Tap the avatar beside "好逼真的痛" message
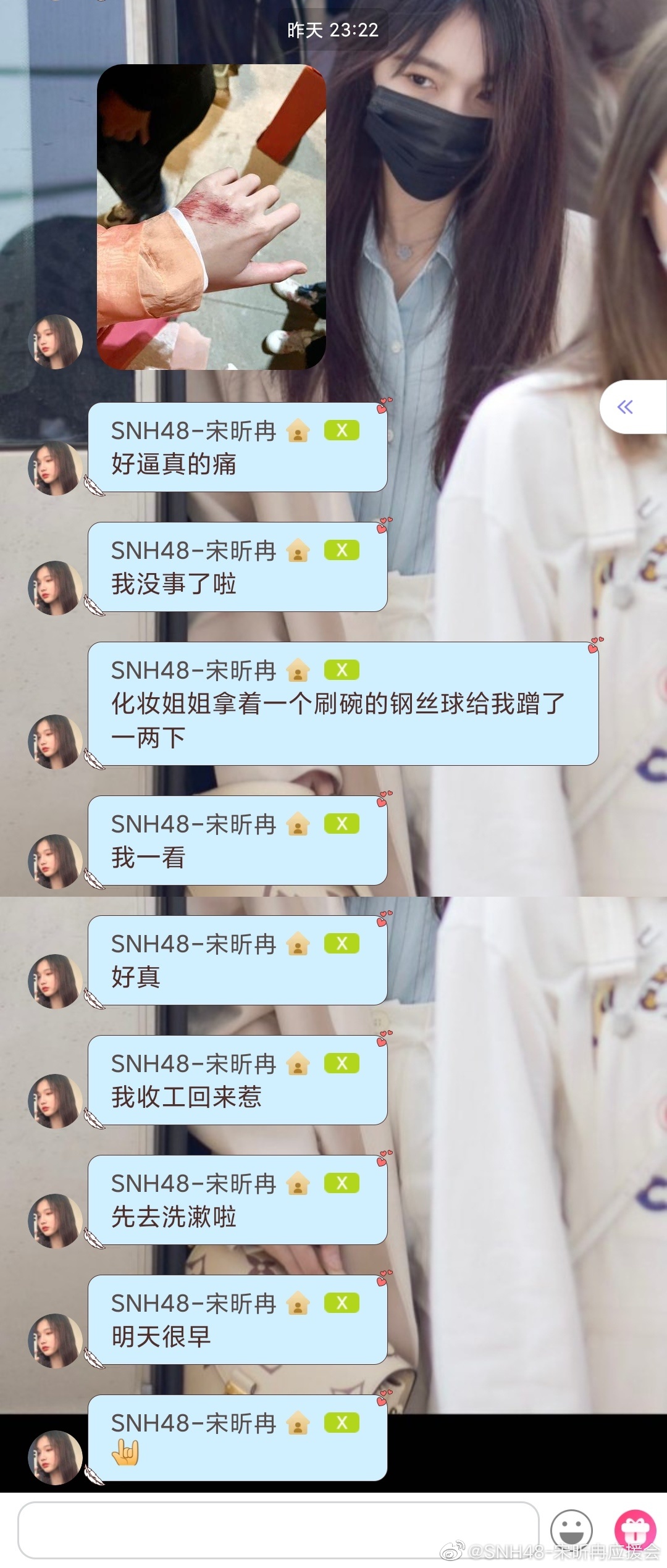 coord(55,468)
